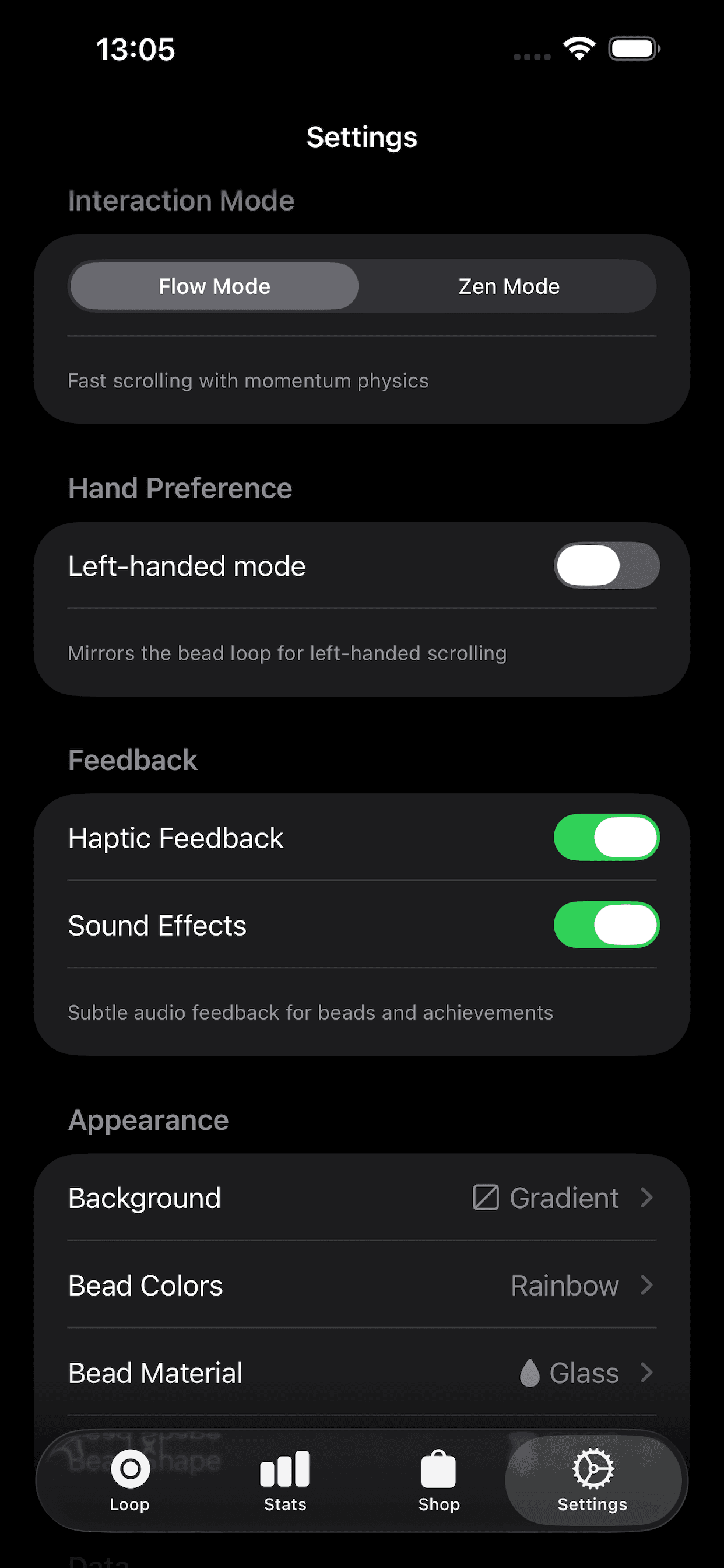The width and height of the screenshot is (724, 1568).
Task: Turn off Haptic Feedback
Action: pos(606,838)
